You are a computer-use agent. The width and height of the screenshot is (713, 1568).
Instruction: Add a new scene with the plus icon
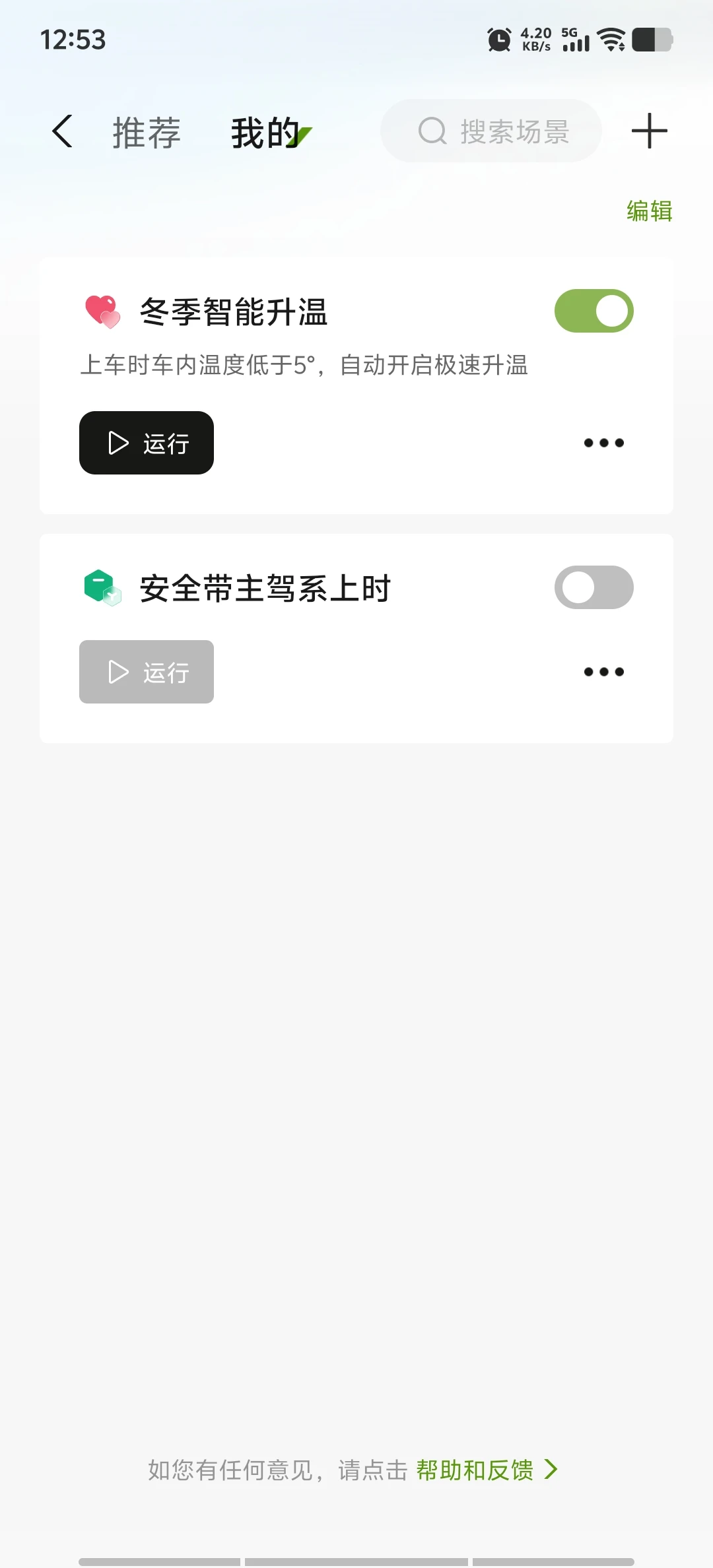pos(649,131)
